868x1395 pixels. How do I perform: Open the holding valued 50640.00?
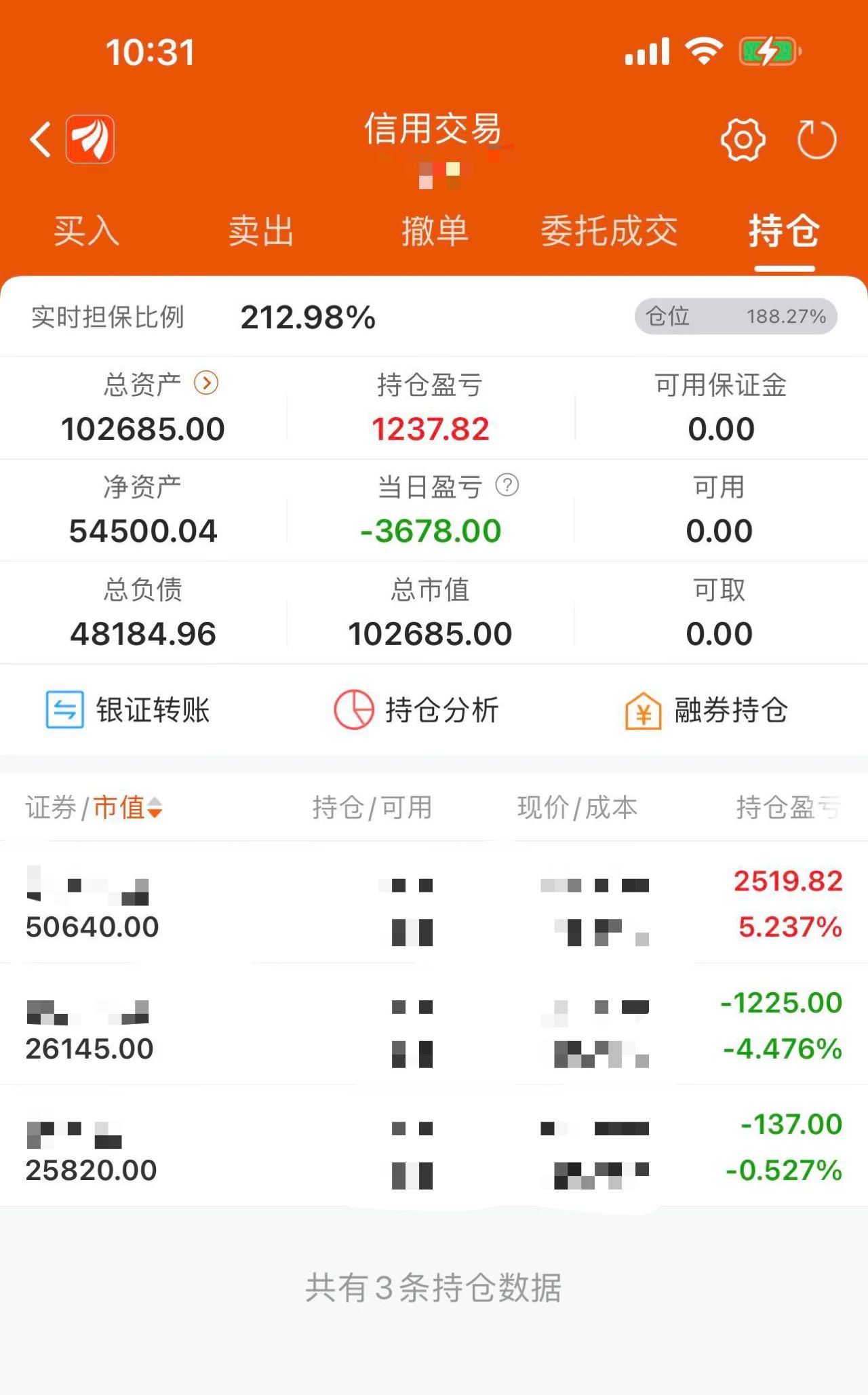click(x=434, y=903)
